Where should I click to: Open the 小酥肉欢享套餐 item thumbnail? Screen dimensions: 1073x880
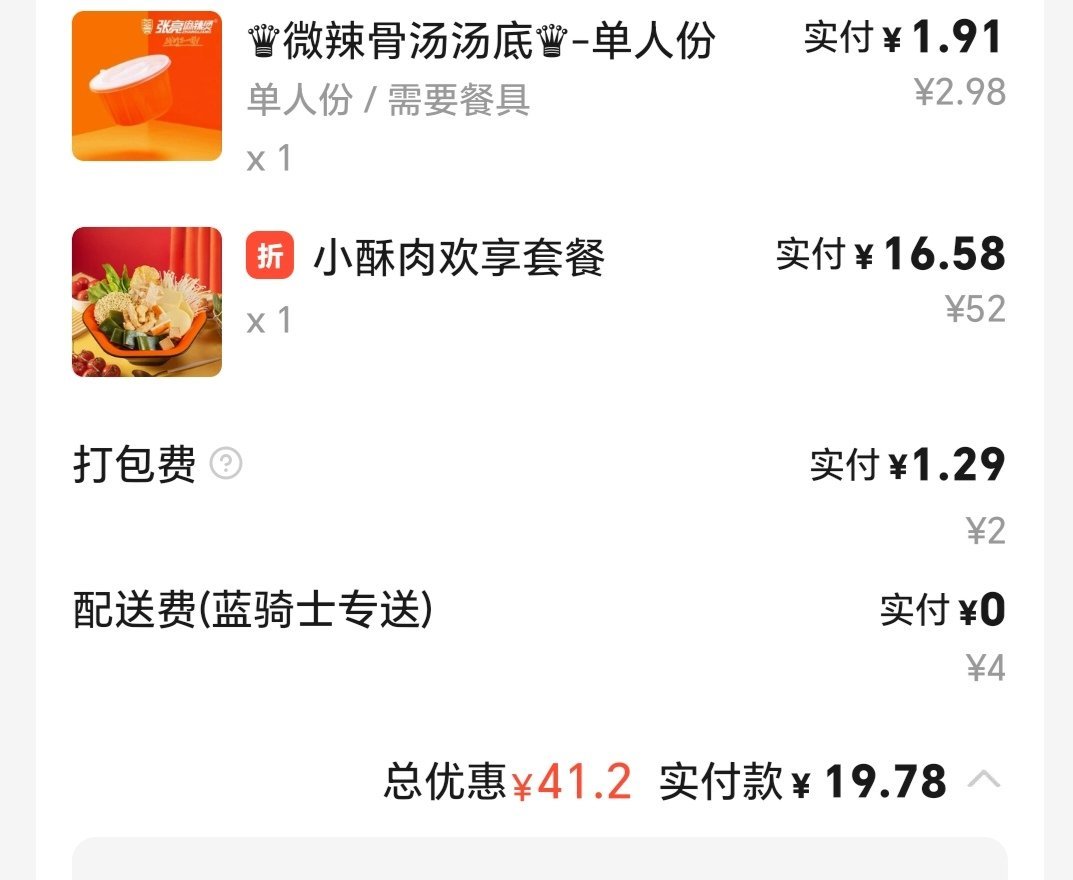(147, 302)
